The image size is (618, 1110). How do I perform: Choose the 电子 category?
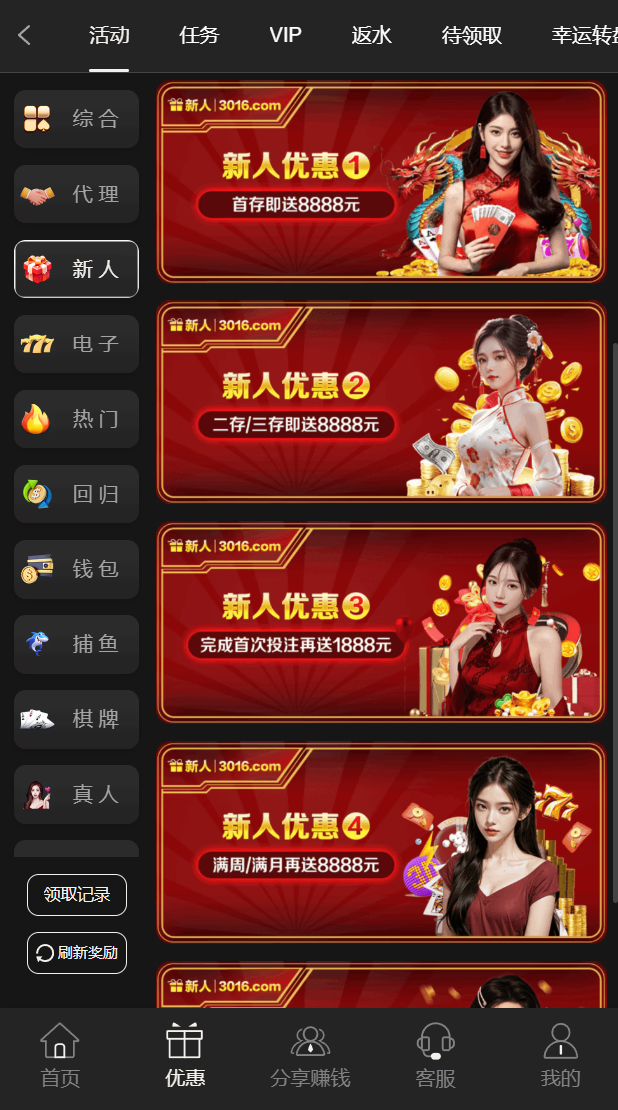77,344
